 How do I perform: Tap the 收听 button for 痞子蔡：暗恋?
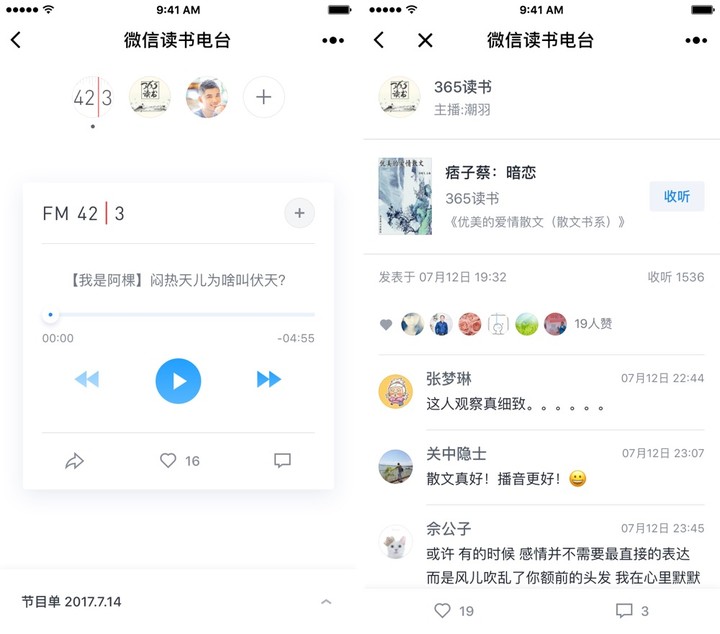click(x=676, y=196)
